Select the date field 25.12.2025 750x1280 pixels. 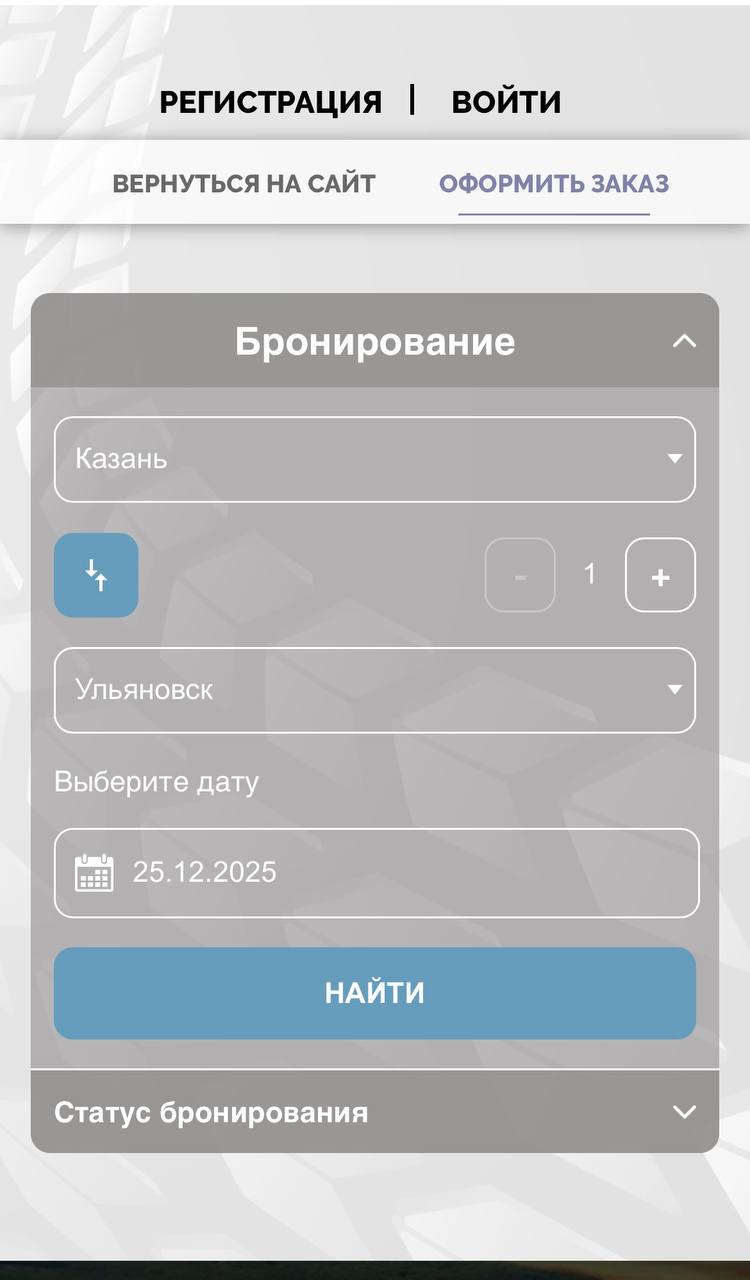coord(376,872)
